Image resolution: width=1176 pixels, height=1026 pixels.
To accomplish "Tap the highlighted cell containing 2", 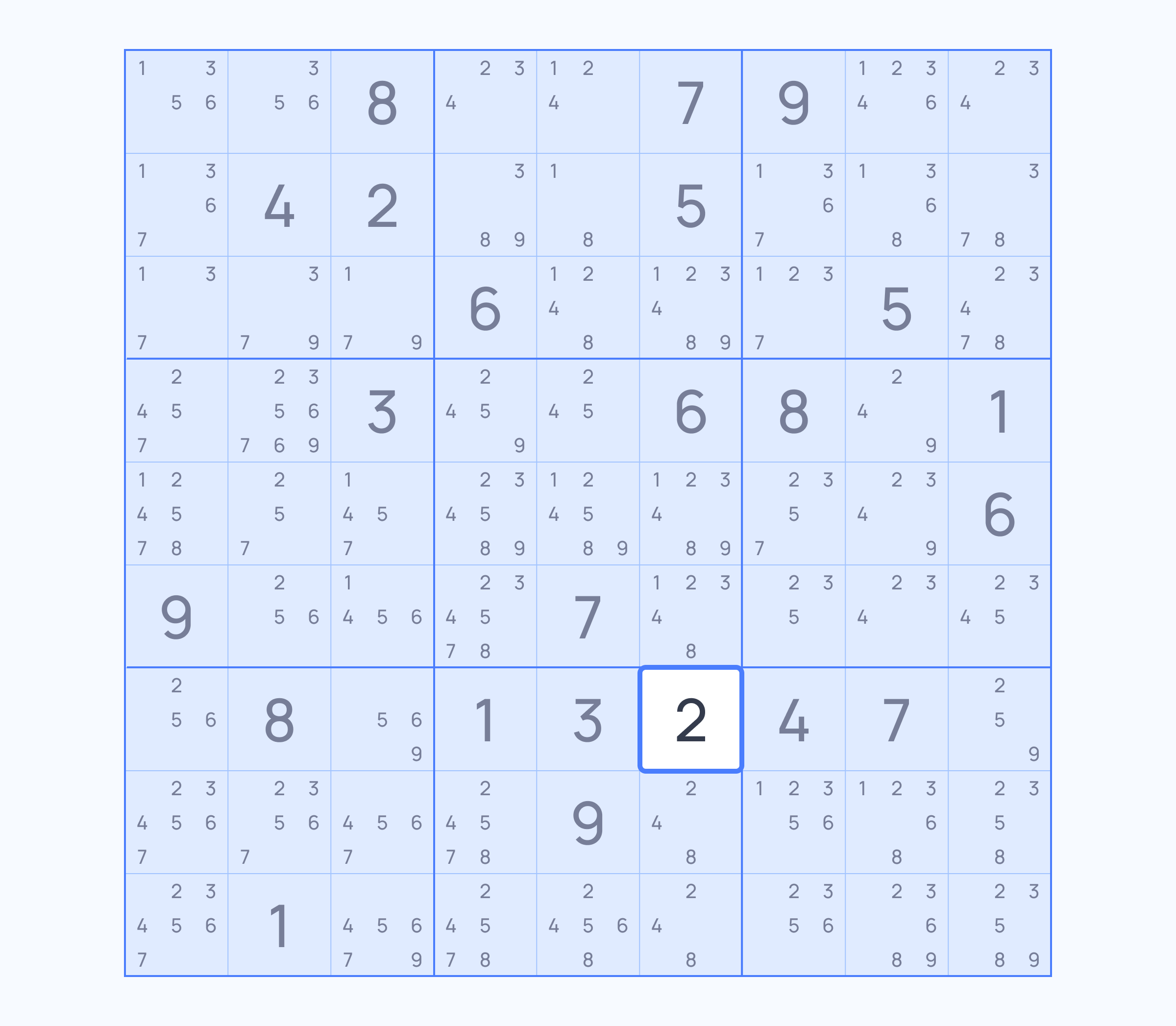I will click(x=690, y=719).
